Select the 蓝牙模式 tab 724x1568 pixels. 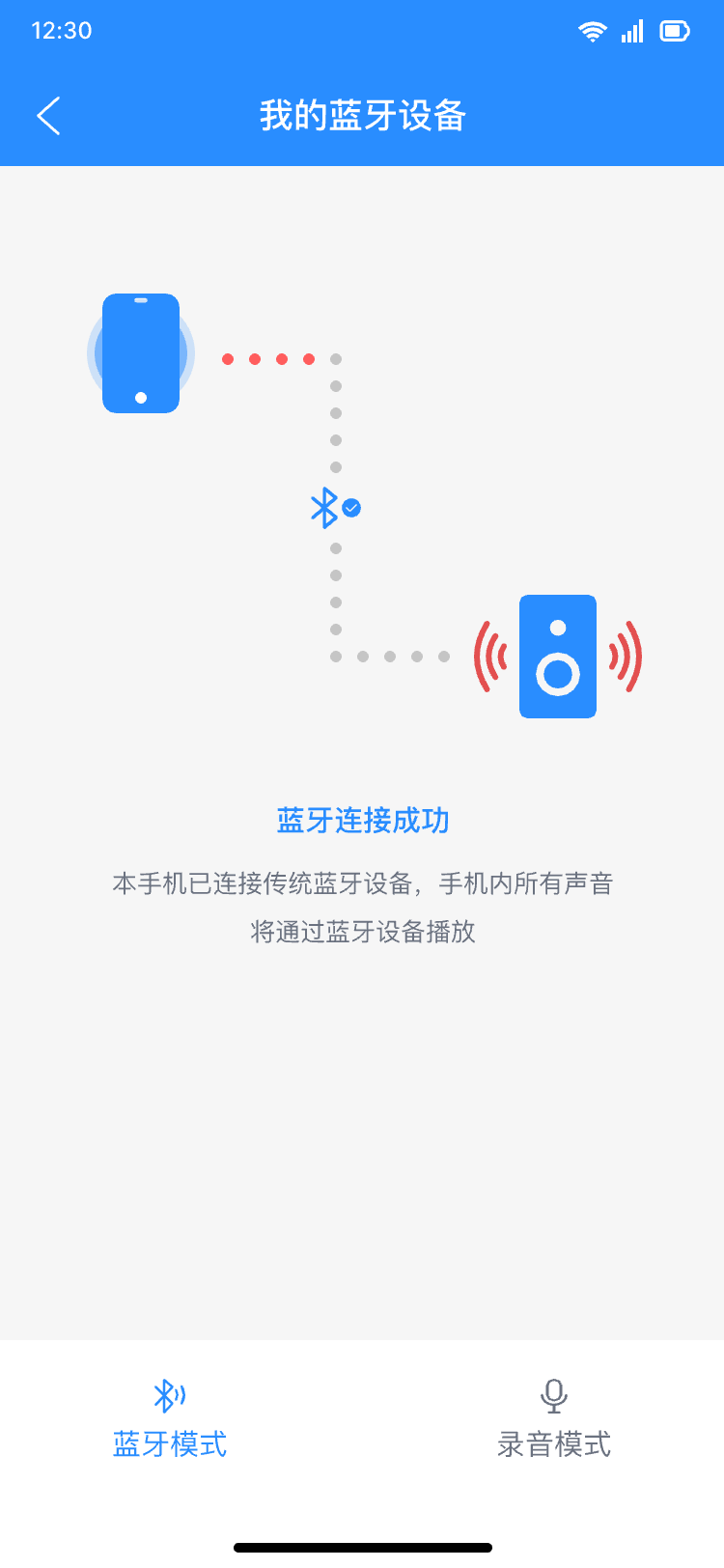tap(170, 1418)
